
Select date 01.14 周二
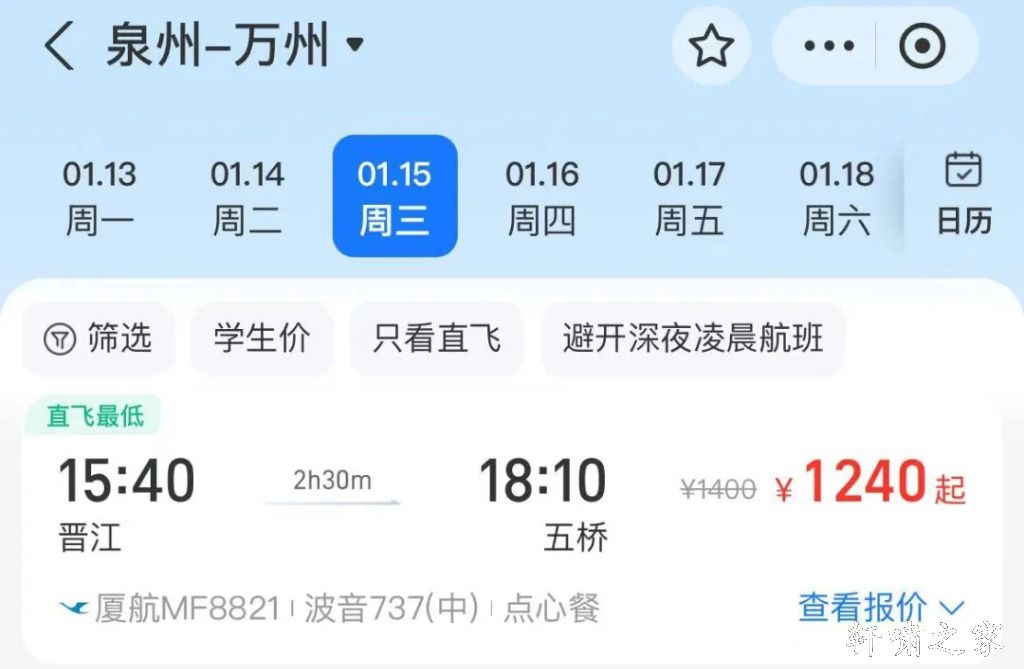247,197
